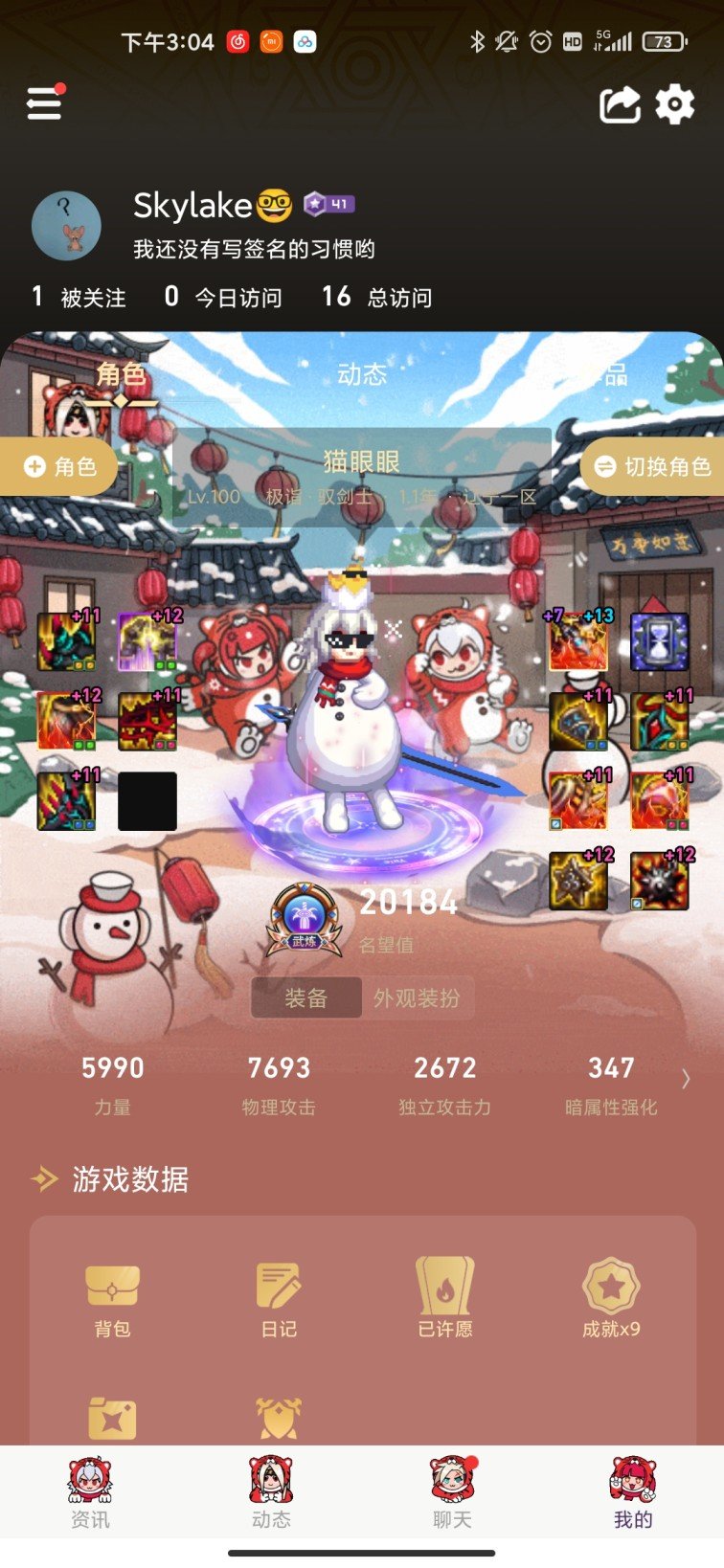The image size is (724, 1568).
Task: Add a new 角色
Action: (x=60, y=466)
